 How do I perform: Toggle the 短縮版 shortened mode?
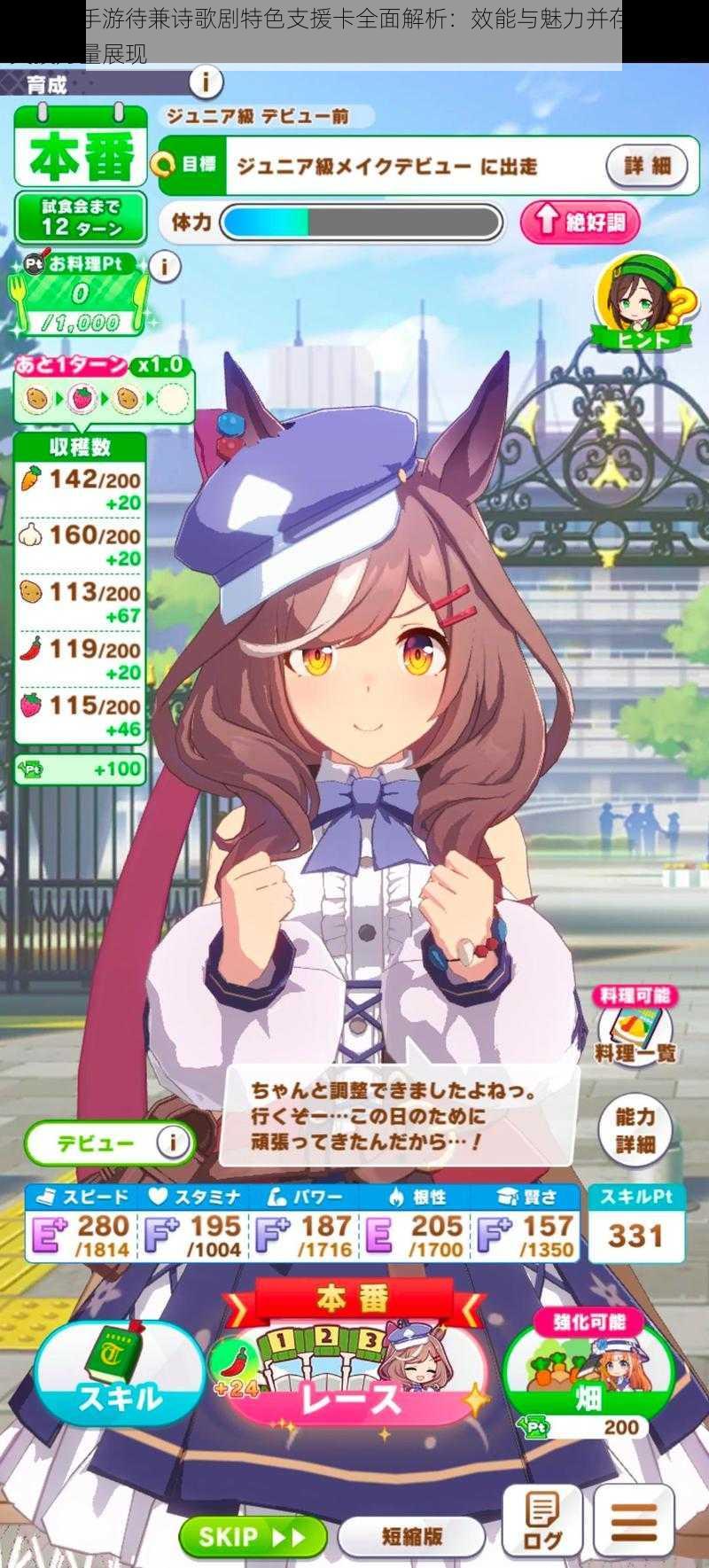[411, 1536]
